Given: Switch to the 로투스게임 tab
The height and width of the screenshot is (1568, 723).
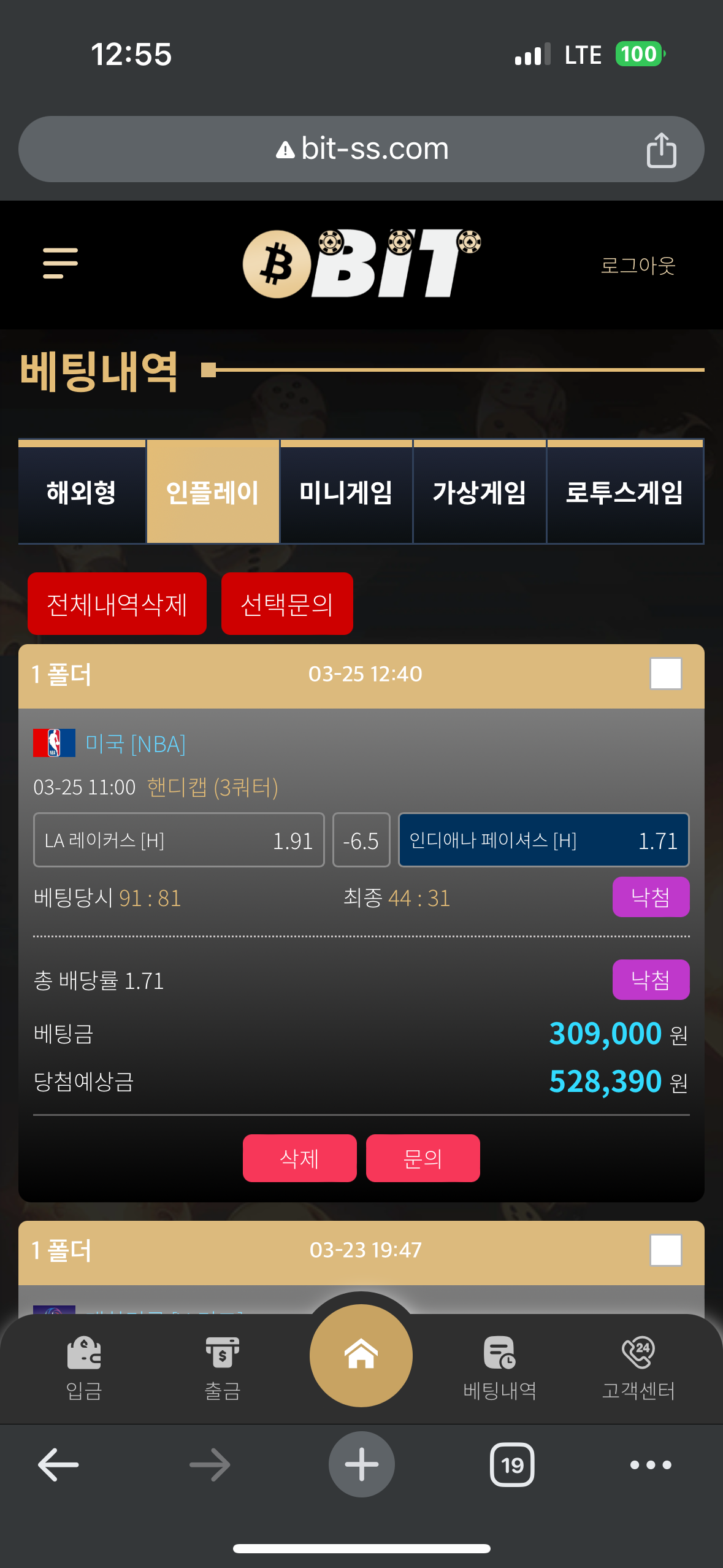Looking at the screenshot, I should (625, 492).
